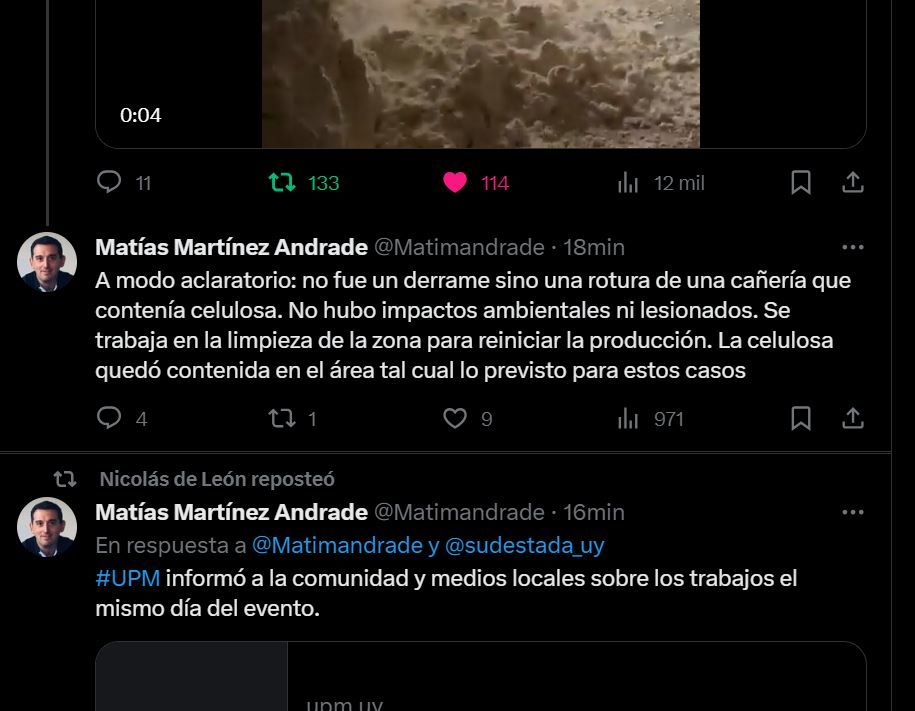915x711 pixels.
Task: Repost the 'A modo aclaratorio' post
Action: coord(282,418)
